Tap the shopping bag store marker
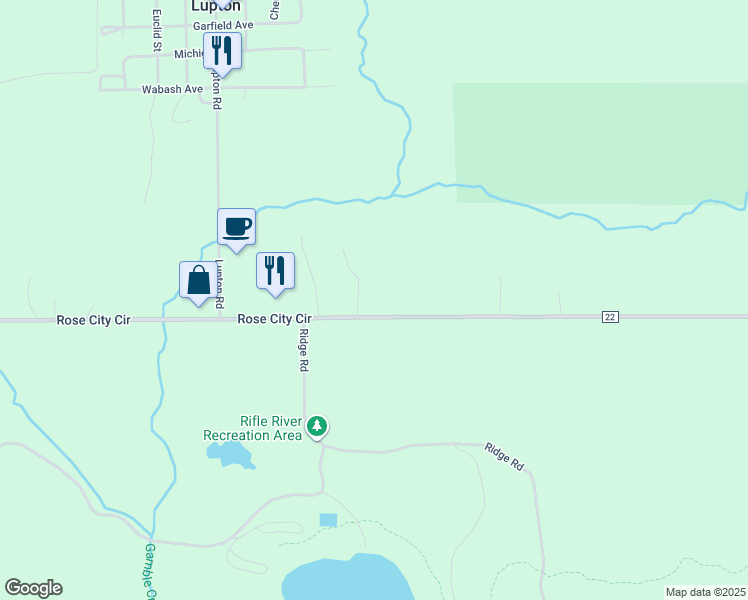 point(198,281)
